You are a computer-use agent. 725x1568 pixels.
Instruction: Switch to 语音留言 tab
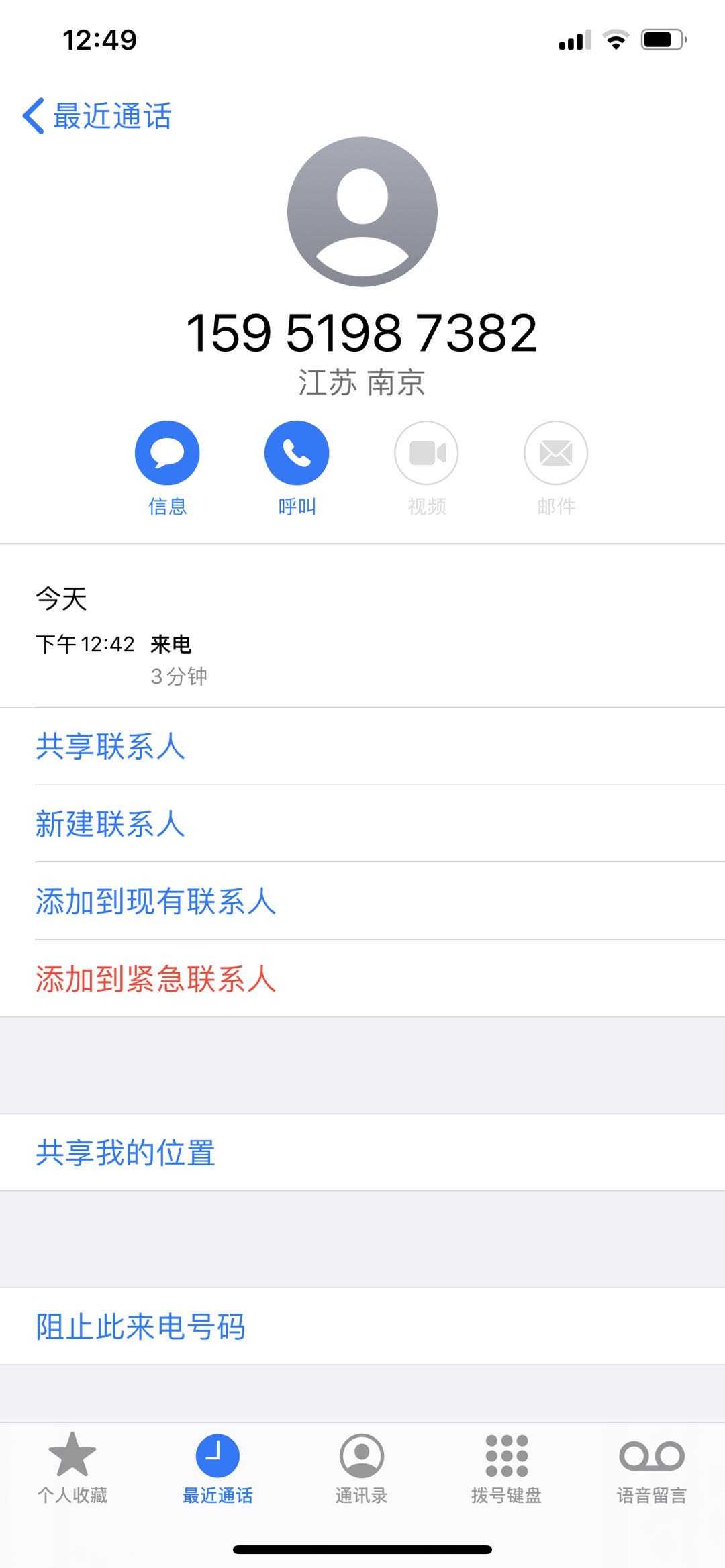point(651,1467)
